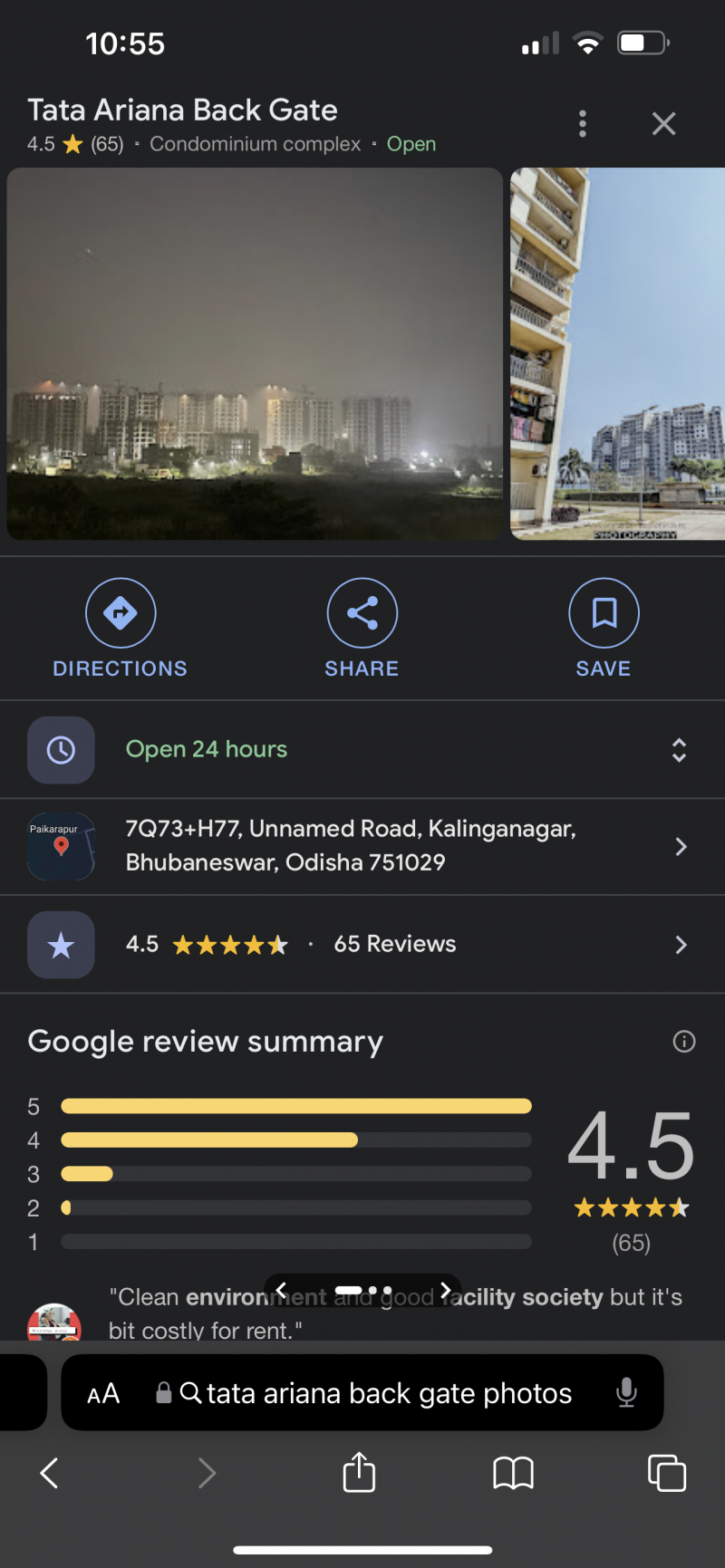725x1568 pixels.
Task: Expand the Open 24 hours row
Action: (x=679, y=750)
